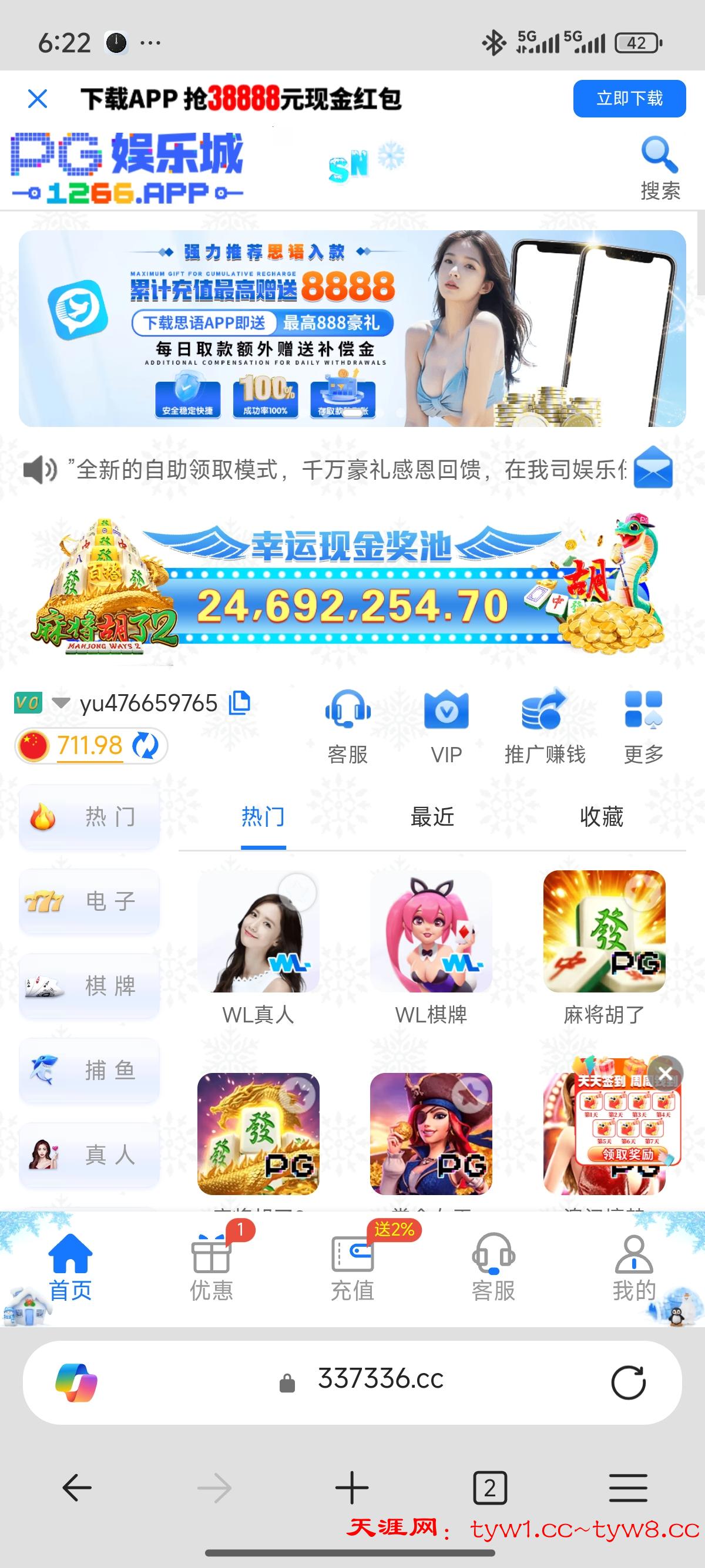Viewport: 705px width, 1568px height.
Task: Go to the 充值 tab
Action: coord(352,1267)
